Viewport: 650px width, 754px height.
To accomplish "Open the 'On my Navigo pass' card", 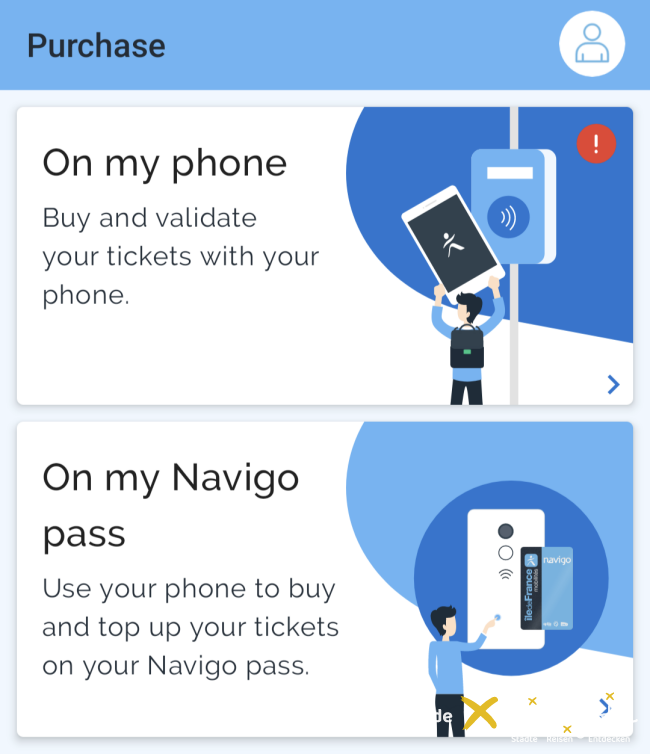I will pyautogui.click(x=324, y=578).
